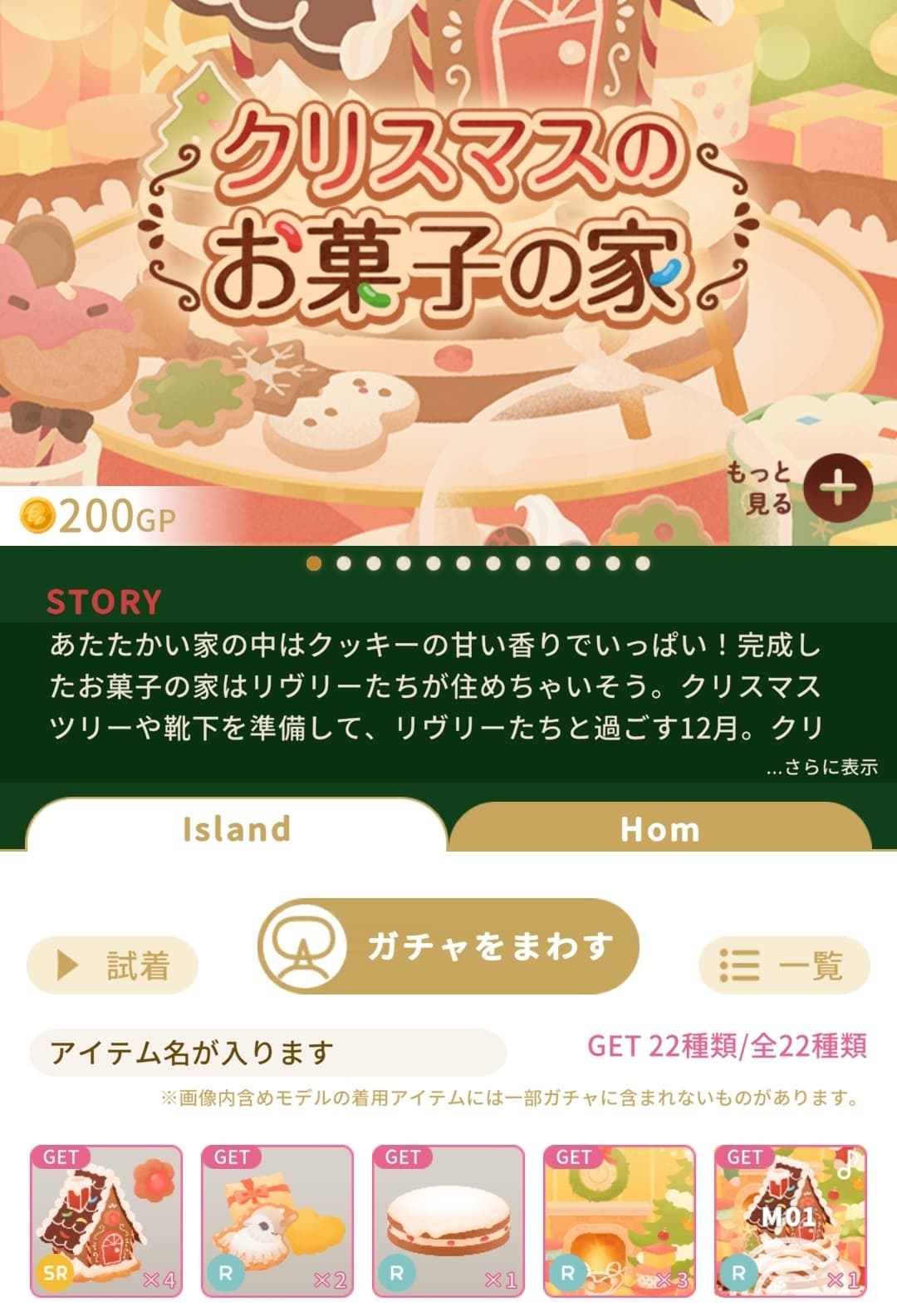897x1316 pixels.
Task: Select the R cookie stocking item
Action: [x=277, y=1220]
